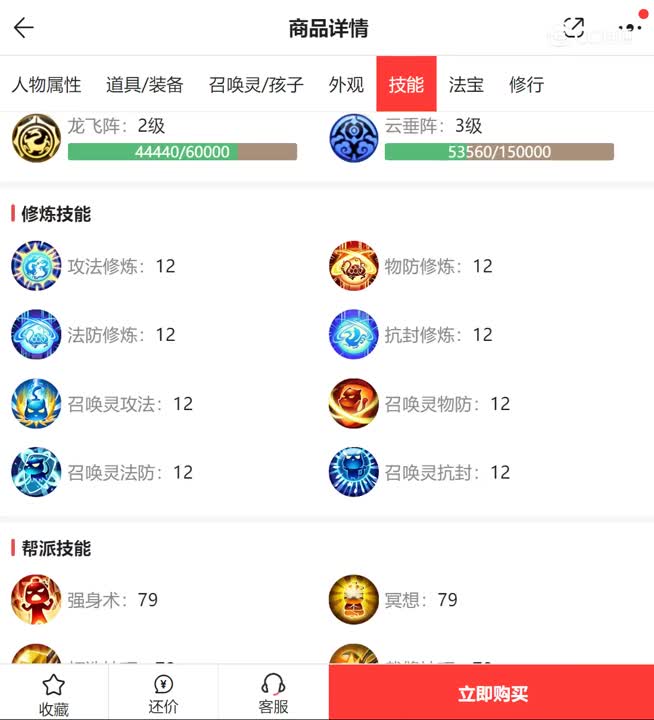Viewport: 654px width, 720px height.
Task: Contact 客服 support
Action: 273,694
